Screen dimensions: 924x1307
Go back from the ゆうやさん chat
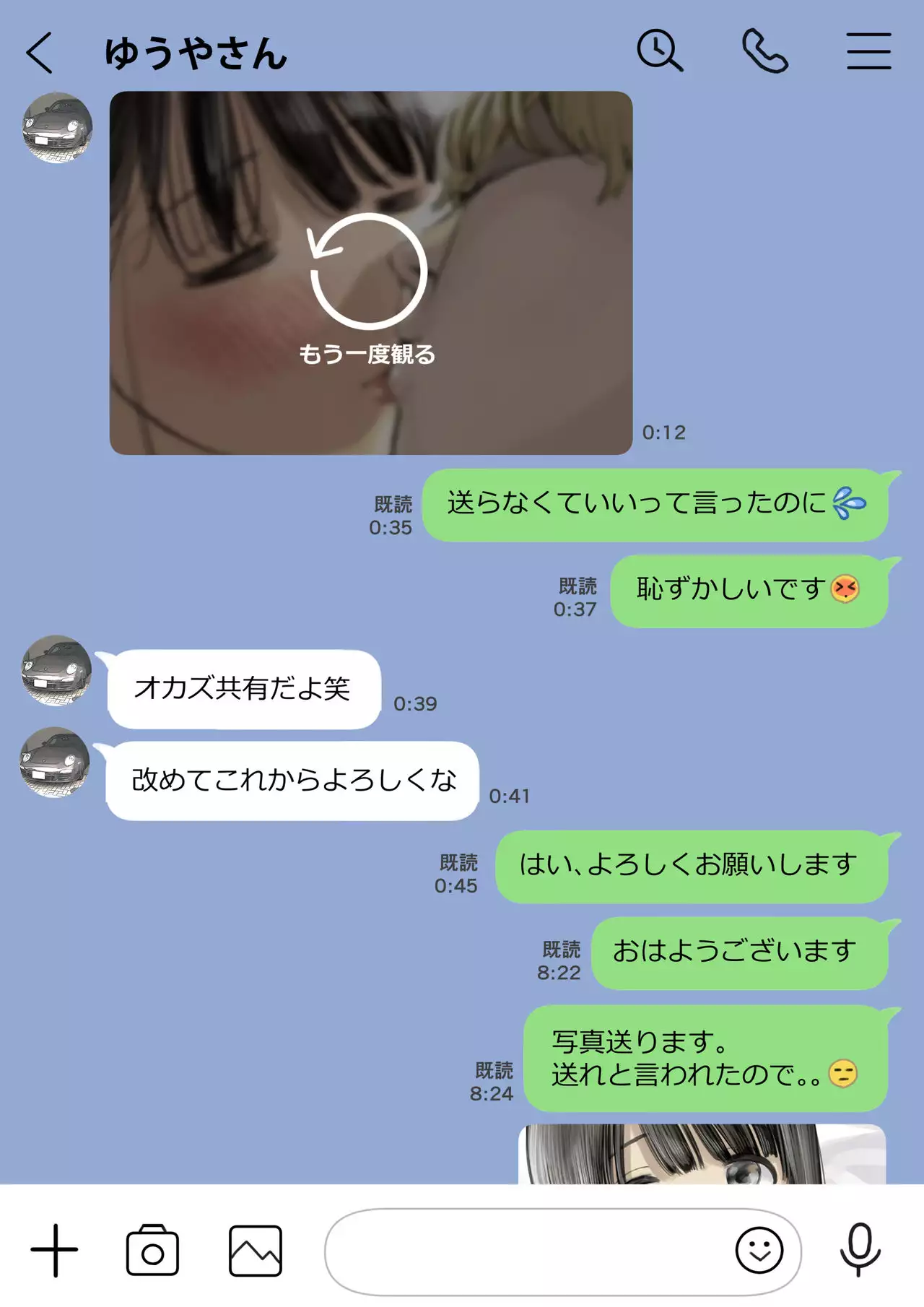coord(40,53)
